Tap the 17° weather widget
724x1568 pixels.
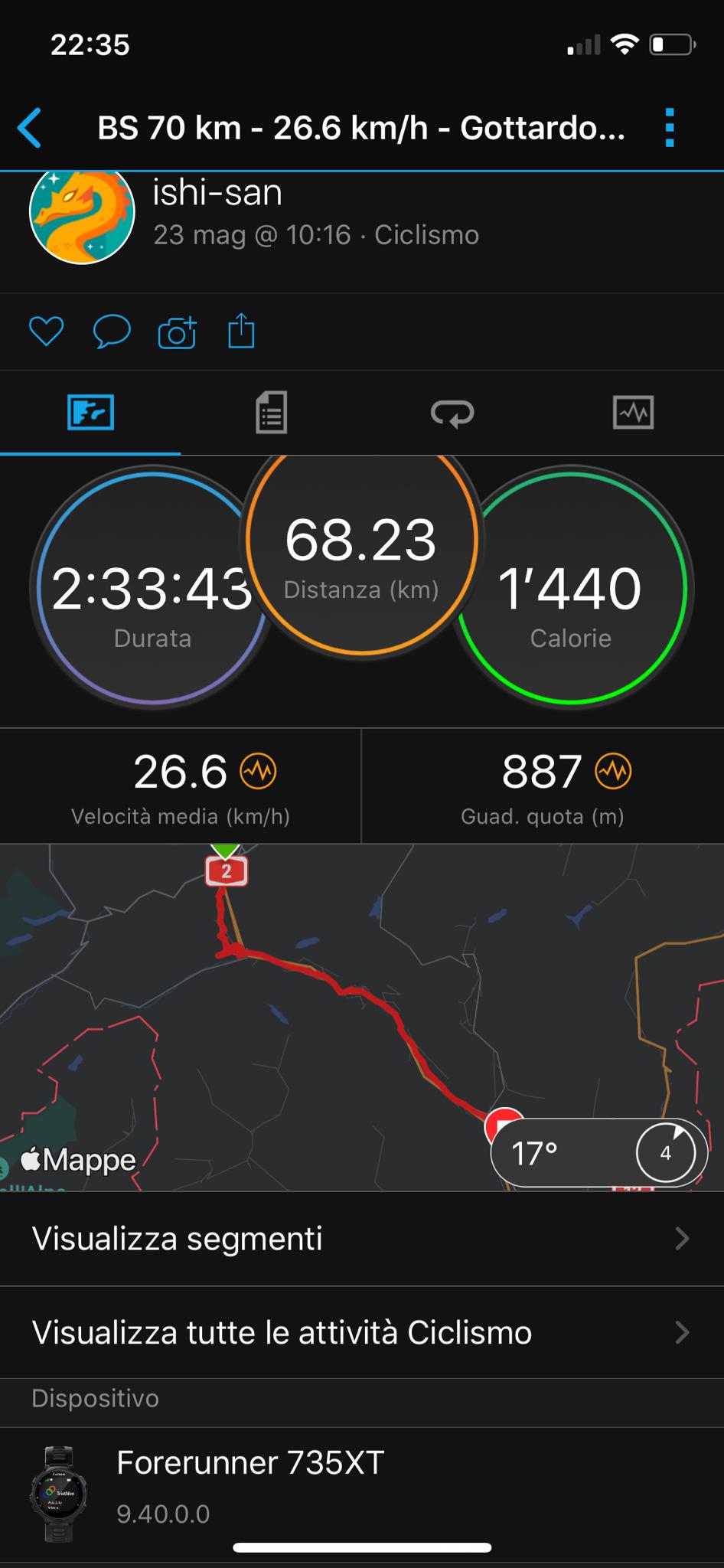(598, 1153)
